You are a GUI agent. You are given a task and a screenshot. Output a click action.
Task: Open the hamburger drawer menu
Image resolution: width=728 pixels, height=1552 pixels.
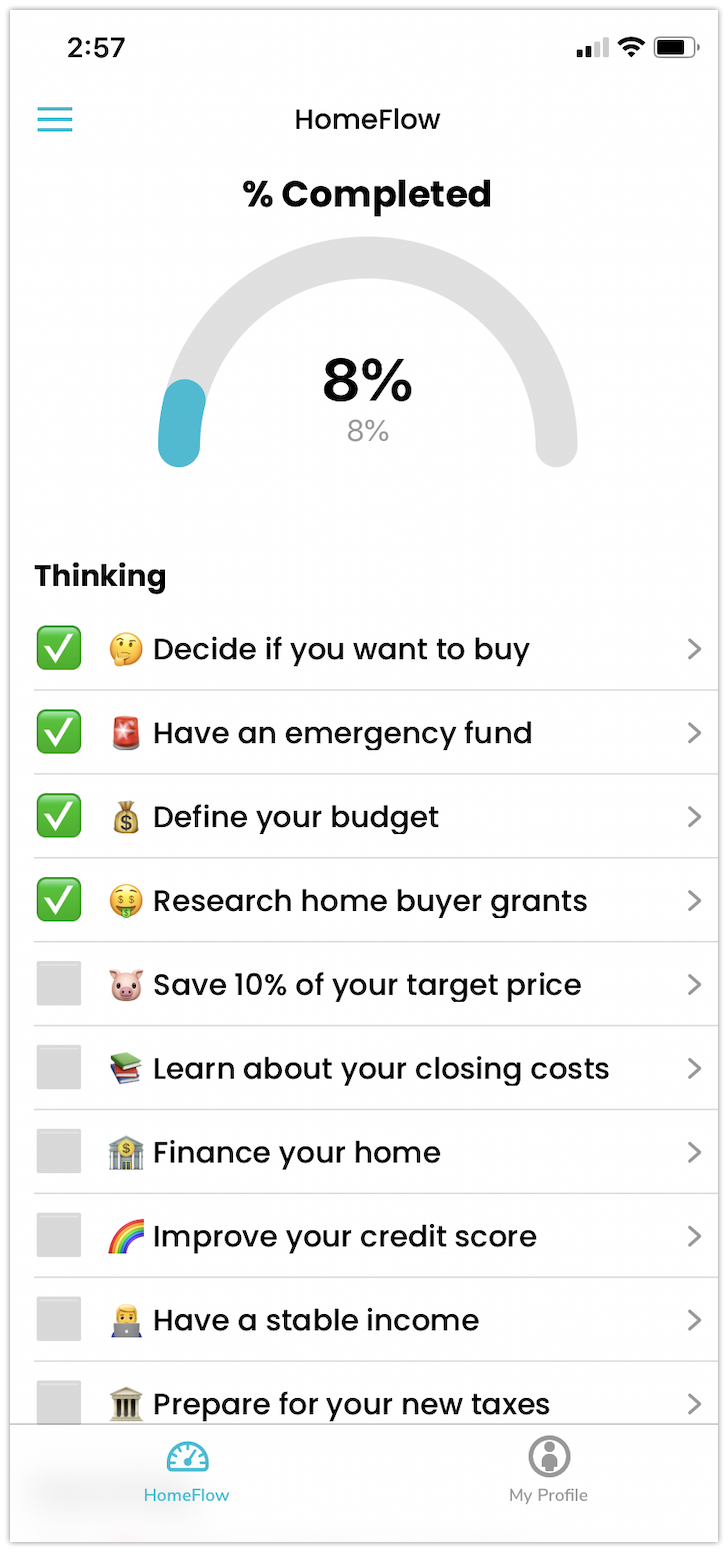click(55, 120)
